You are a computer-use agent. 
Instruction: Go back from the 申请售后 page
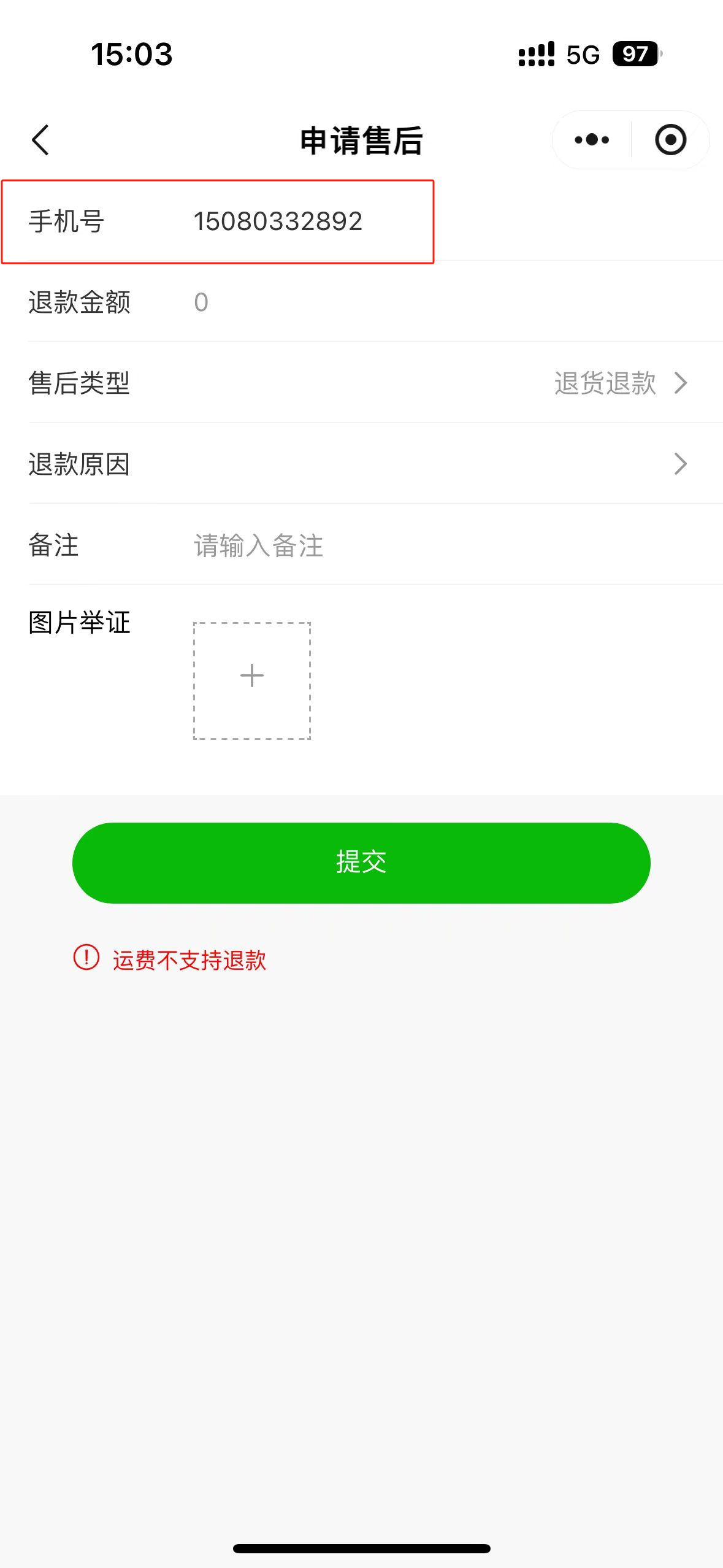tap(40, 140)
